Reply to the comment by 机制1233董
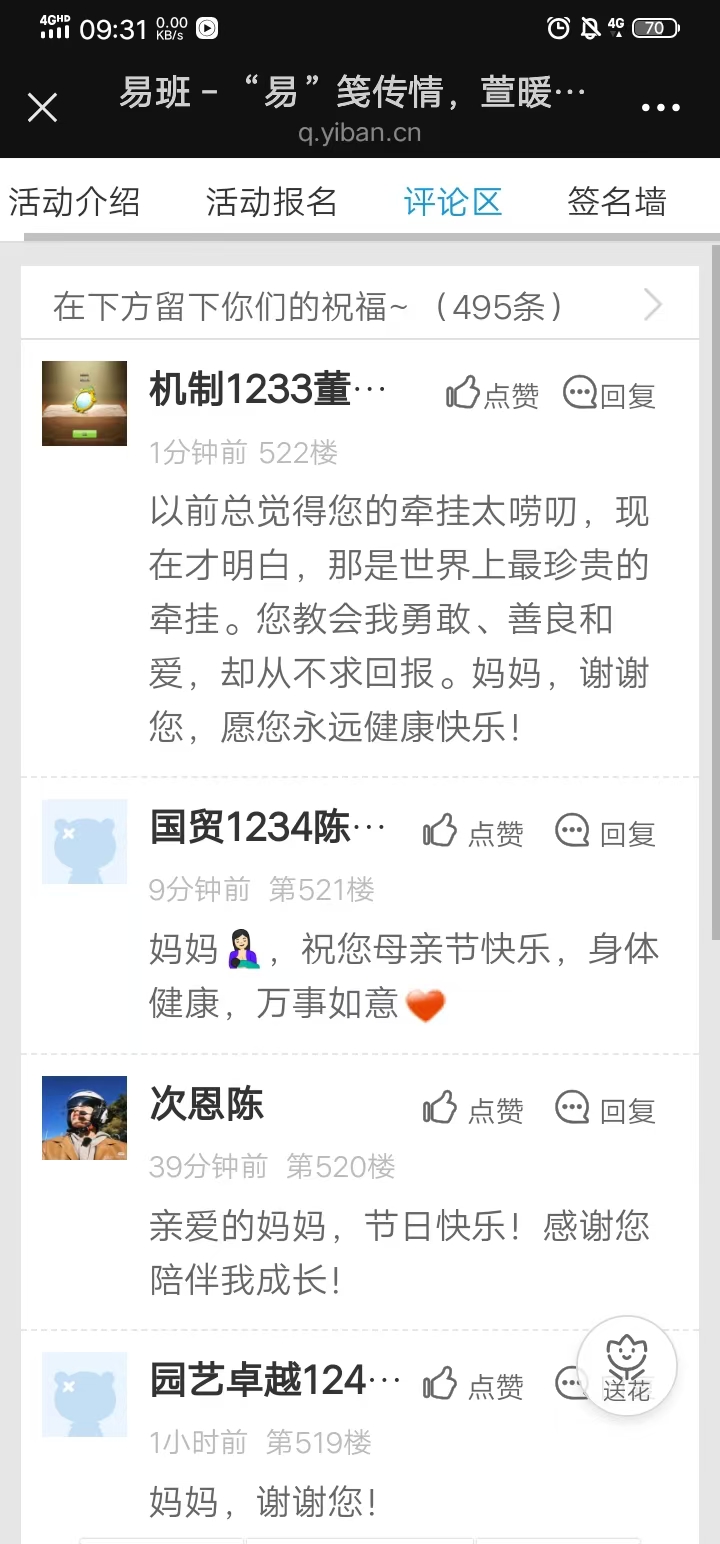This screenshot has width=720, height=1544. [609, 394]
